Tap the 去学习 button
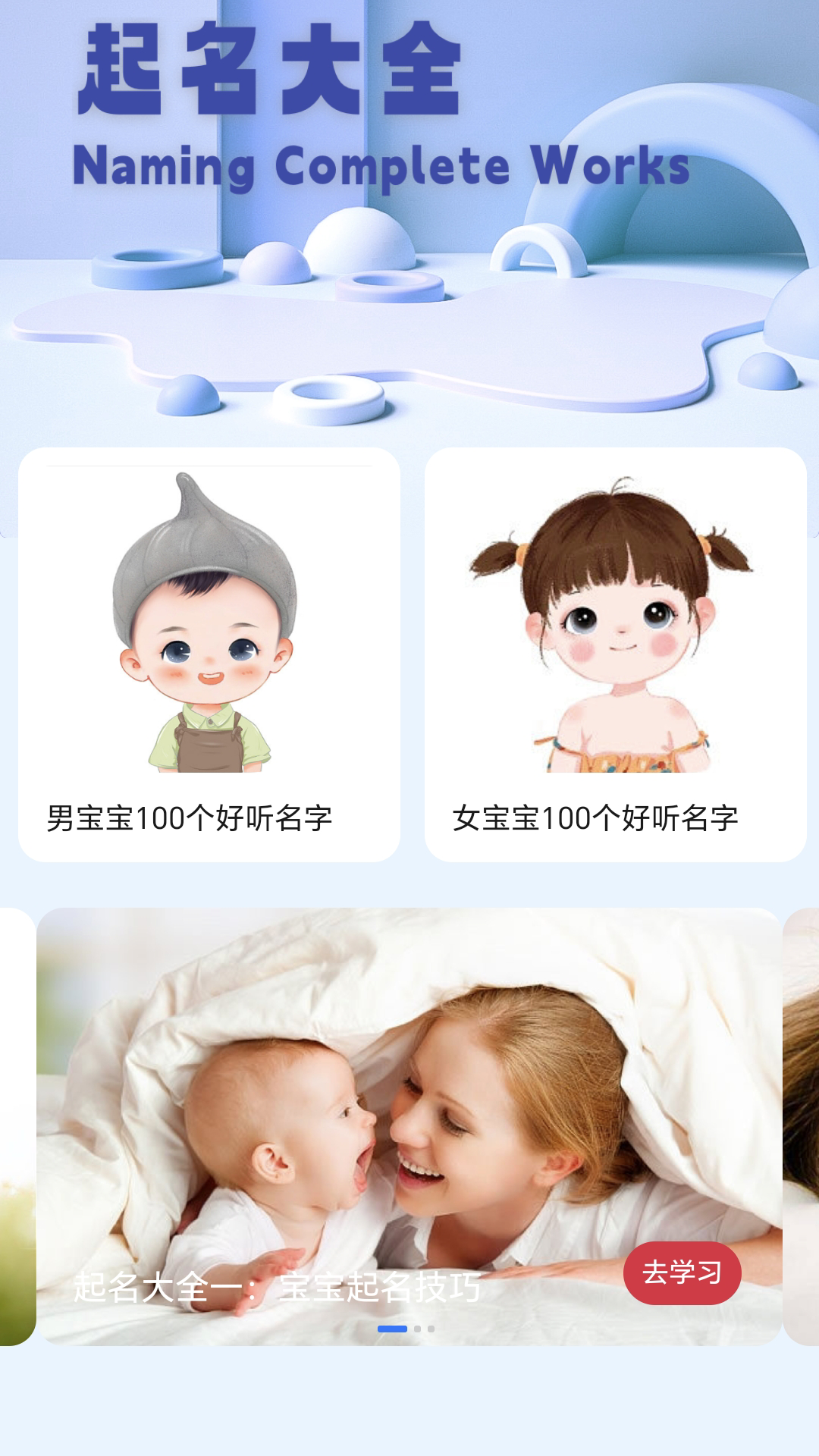Screen dimensions: 819x1456 tap(682, 1272)
